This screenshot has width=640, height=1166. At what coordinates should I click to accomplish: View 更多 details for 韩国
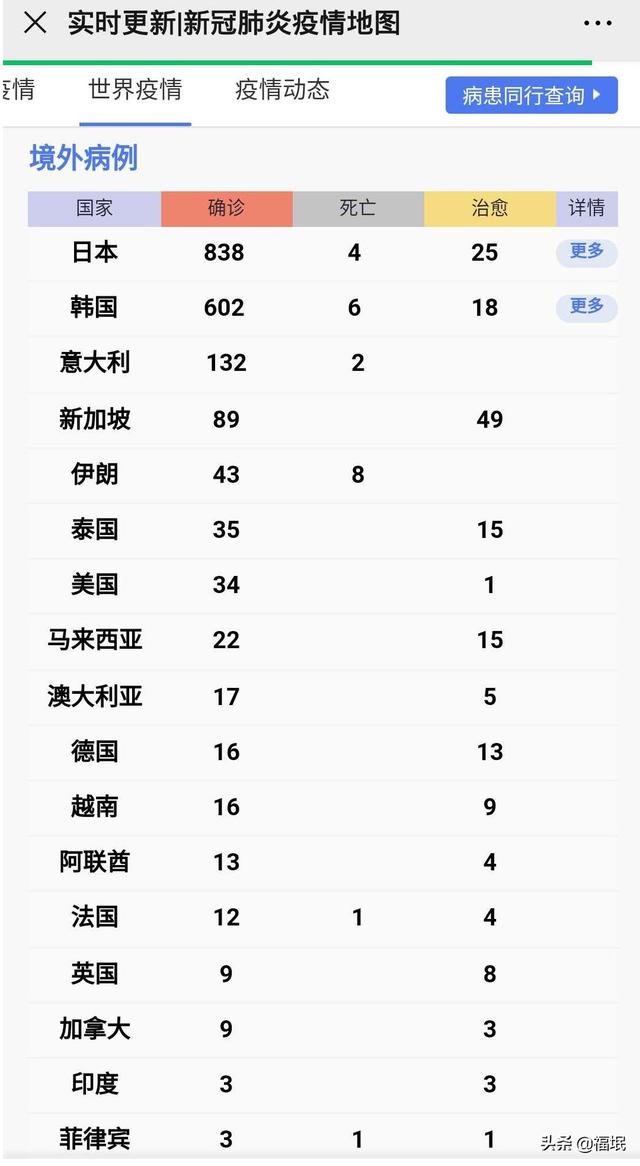(586, 307)
